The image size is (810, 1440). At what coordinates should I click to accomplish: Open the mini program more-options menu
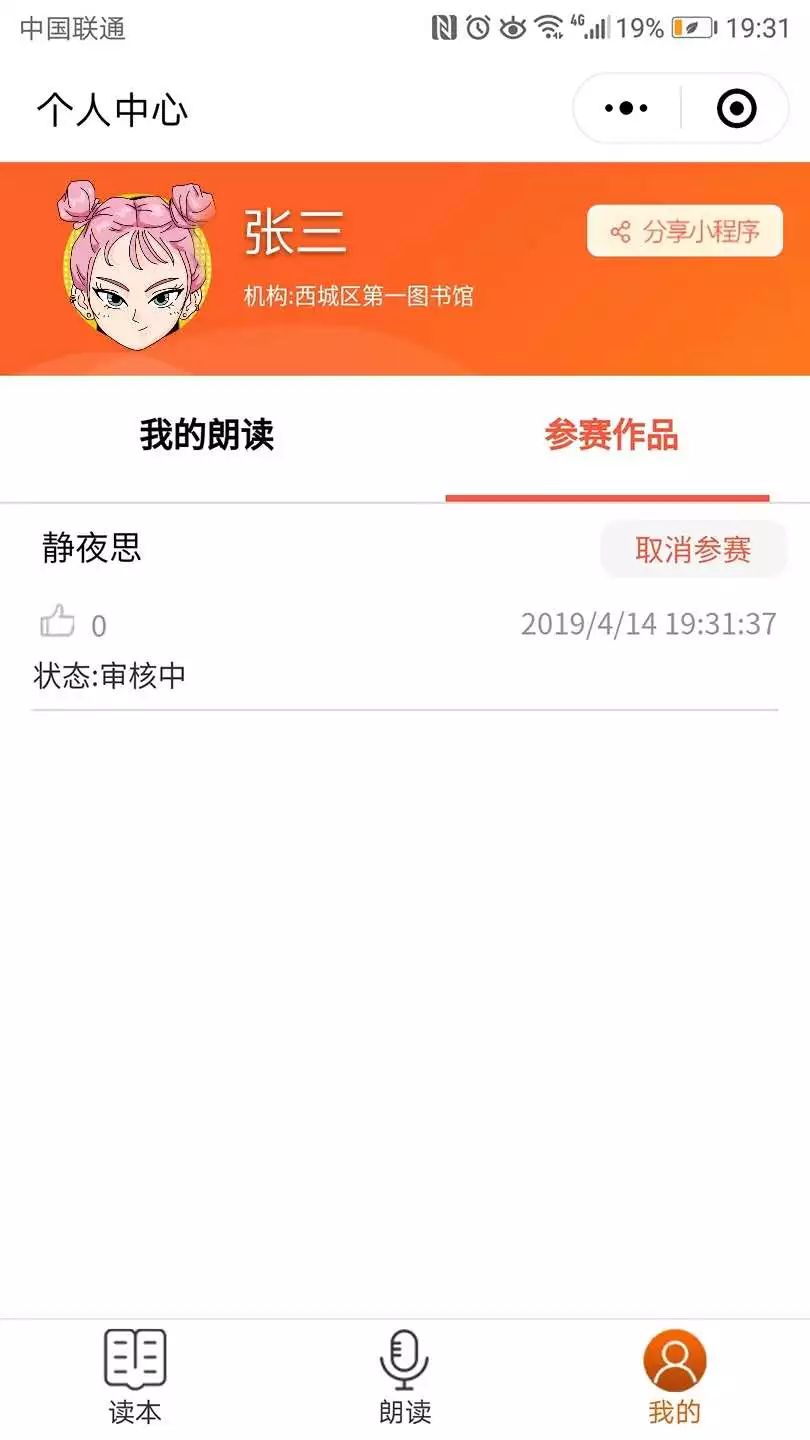[x=627, y=108]
